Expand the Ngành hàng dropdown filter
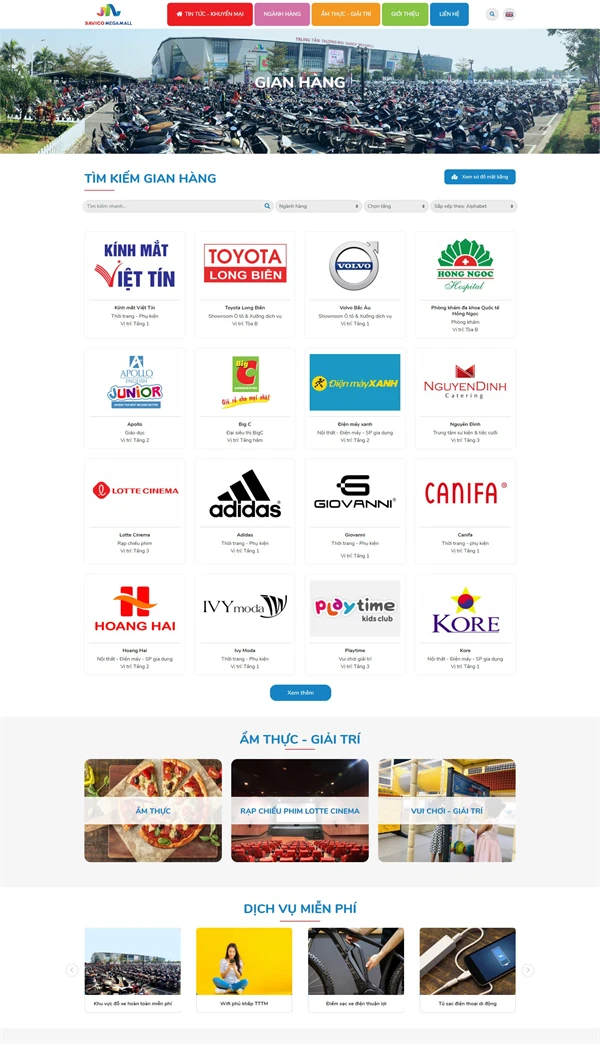 click(x=318, y=206)
